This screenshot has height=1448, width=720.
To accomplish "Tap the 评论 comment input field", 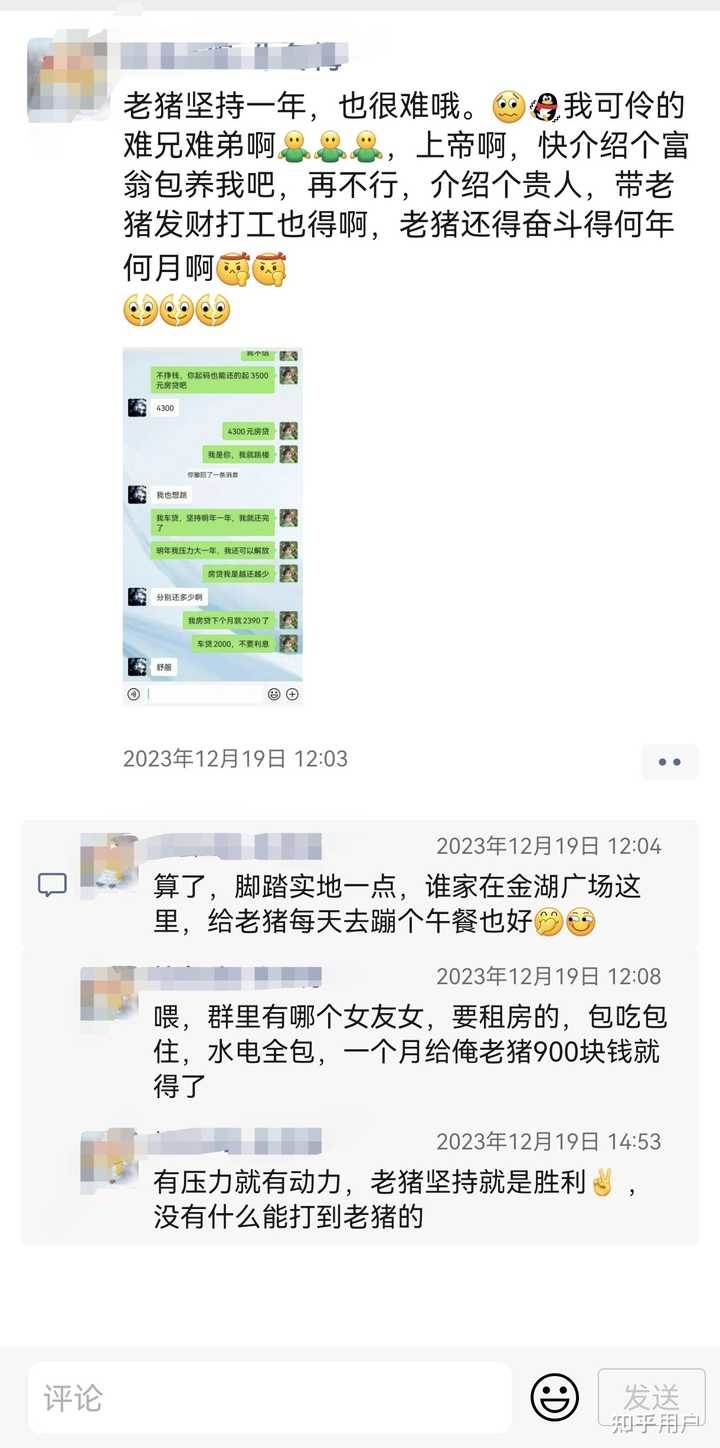I will click(x=270, y=1397).
